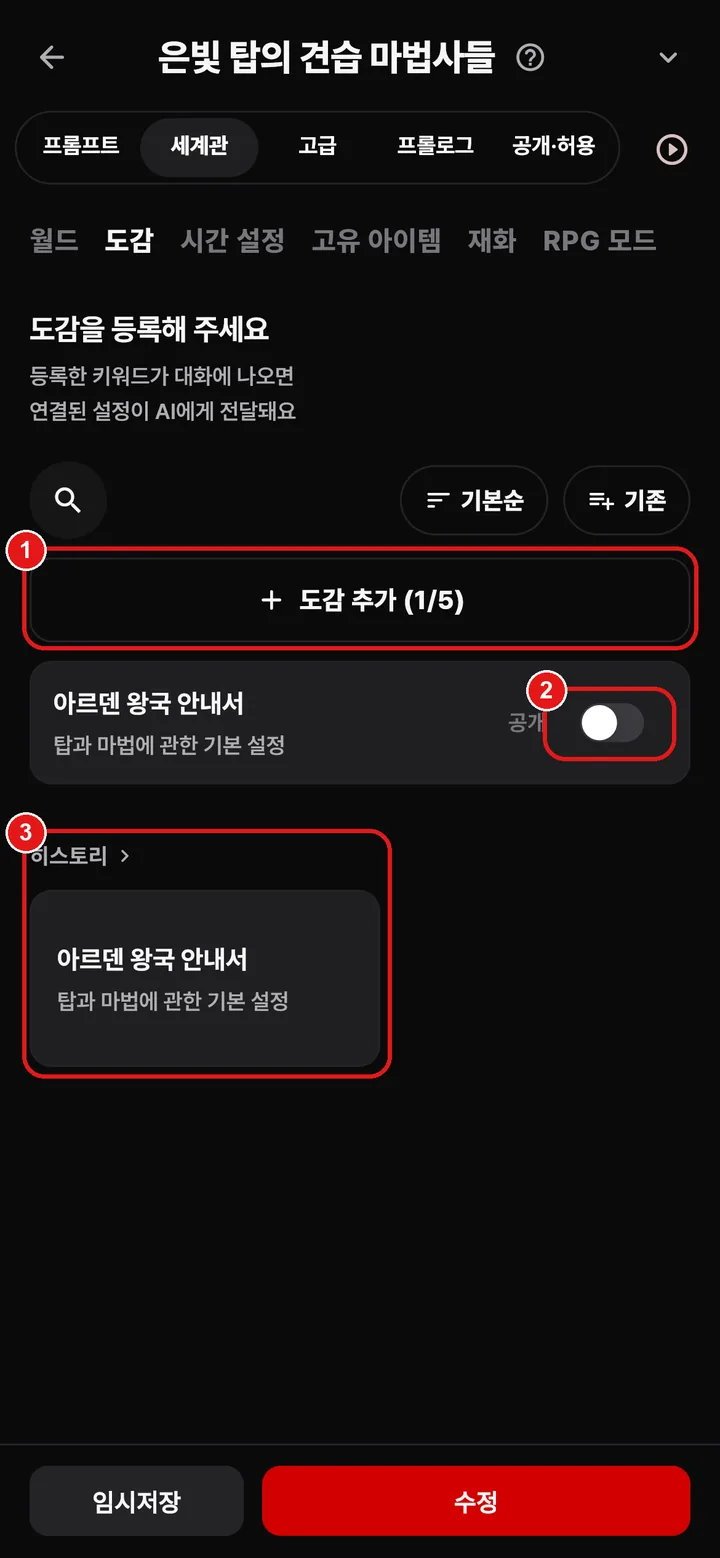Tap the 기존 add-existing button
This screenshot has width=720, height=1558.
pyautogui.click(x=627, y=500)
